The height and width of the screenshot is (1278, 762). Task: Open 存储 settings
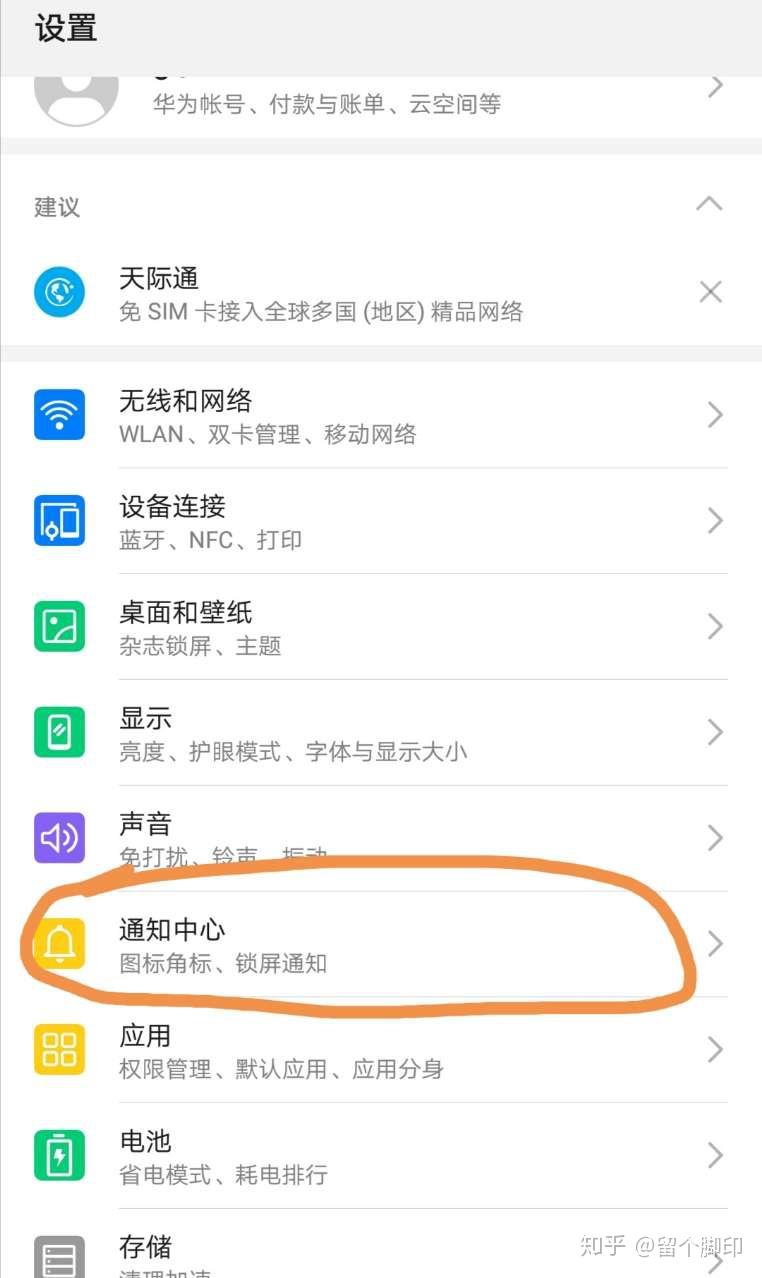pos(380,1250)
